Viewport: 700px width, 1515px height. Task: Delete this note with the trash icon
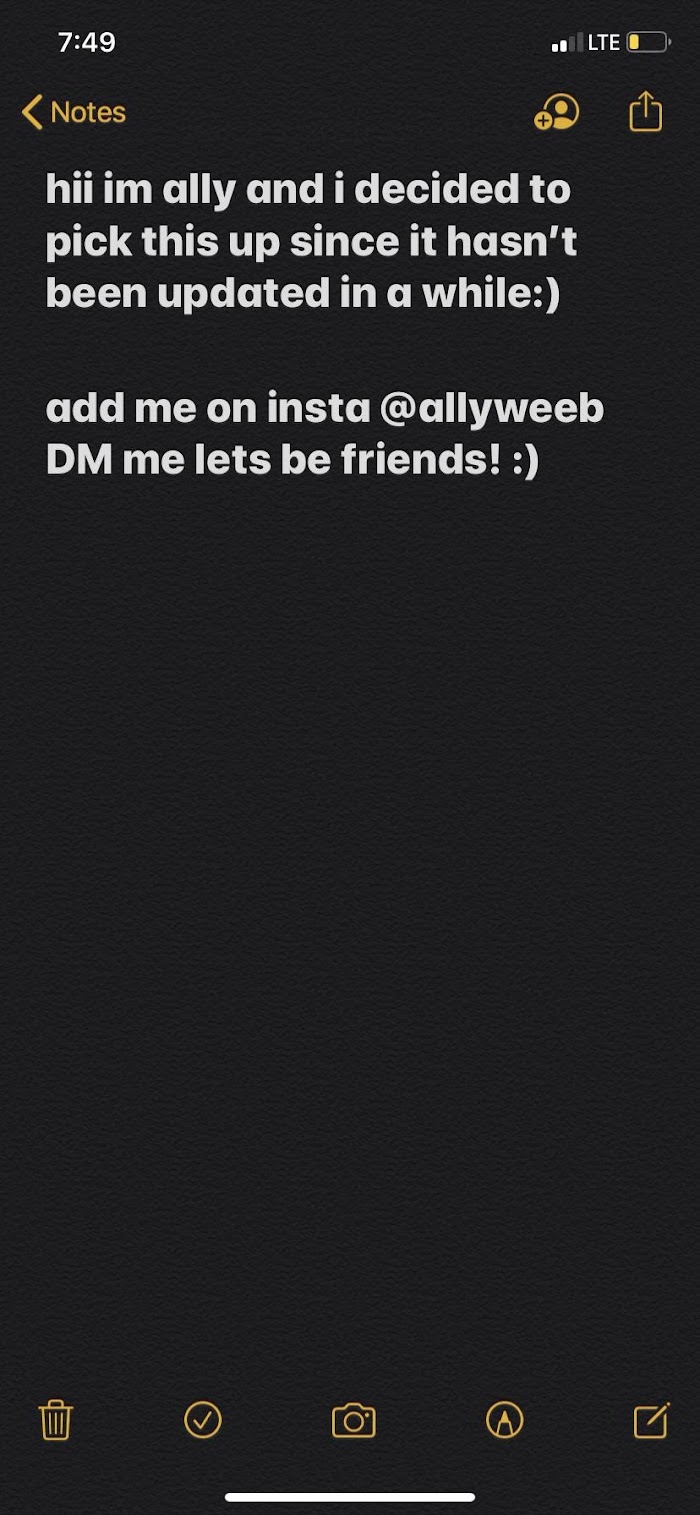pyautogui.click(x=56, y=1420)
